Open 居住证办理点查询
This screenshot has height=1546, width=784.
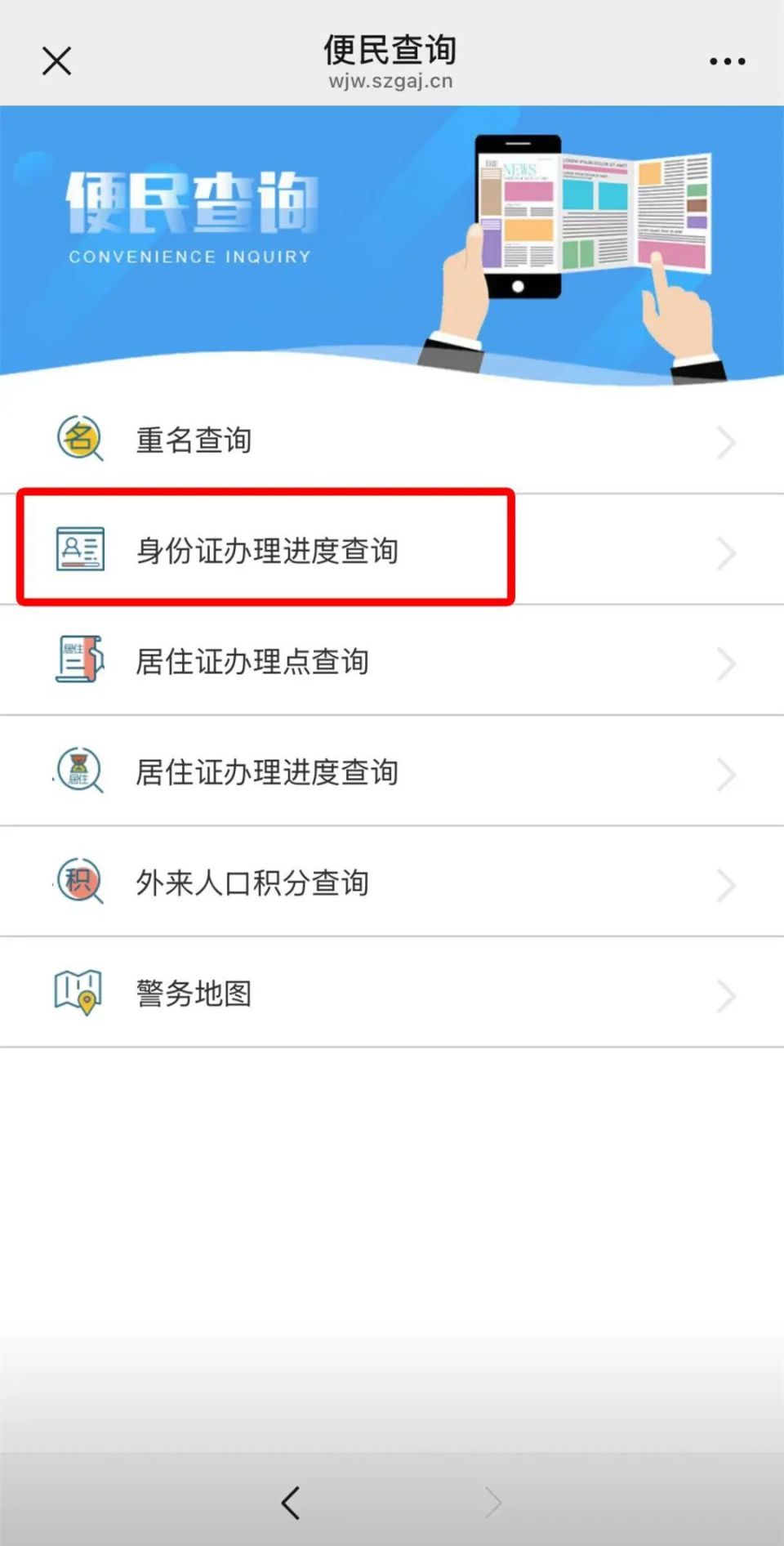point(253,662)
